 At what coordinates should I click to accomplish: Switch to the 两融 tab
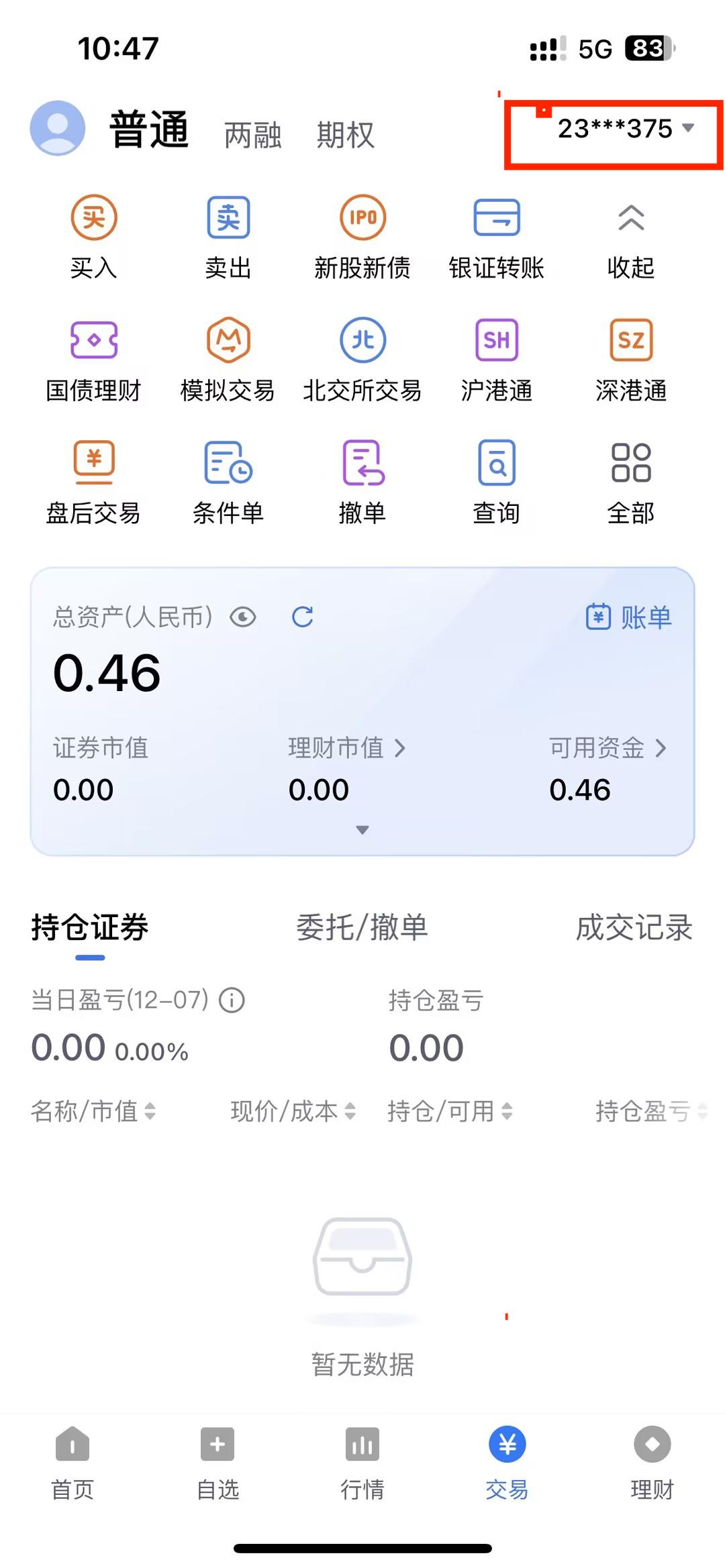(x=252, y=135)
